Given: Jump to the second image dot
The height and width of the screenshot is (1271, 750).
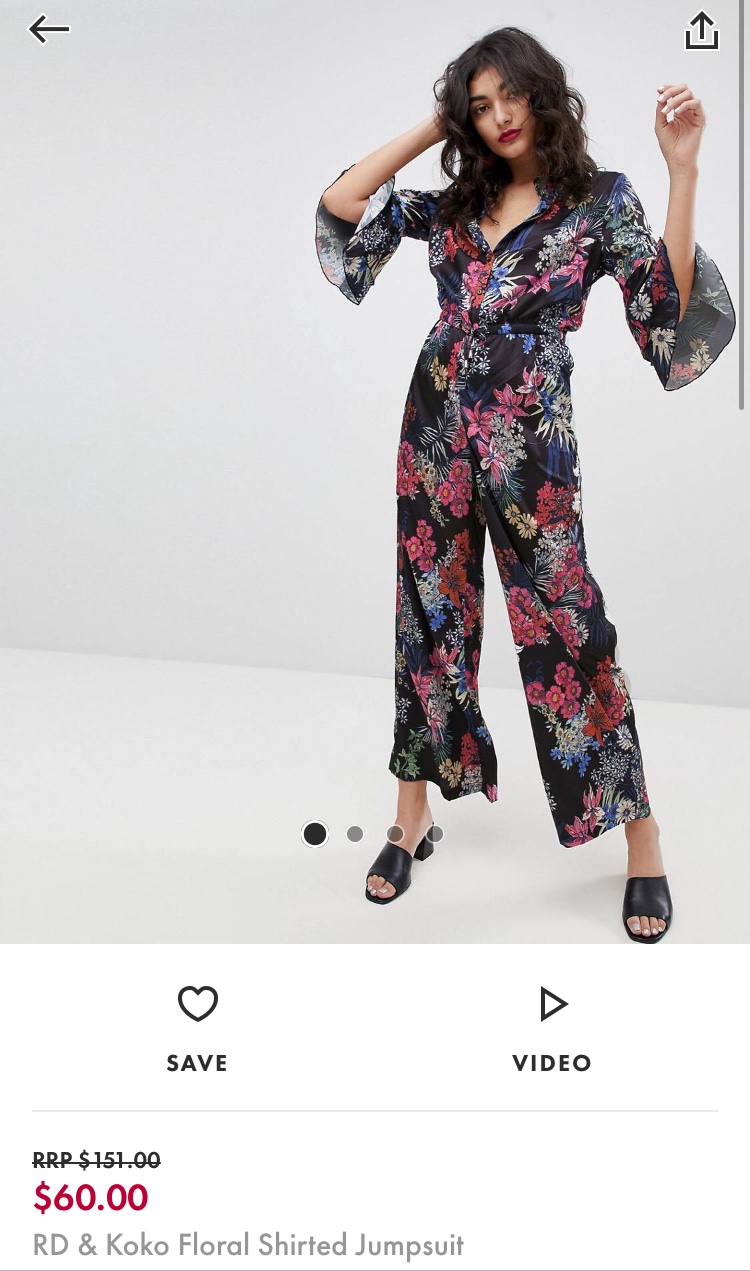Looking at the screenshot, I should 355,834.
